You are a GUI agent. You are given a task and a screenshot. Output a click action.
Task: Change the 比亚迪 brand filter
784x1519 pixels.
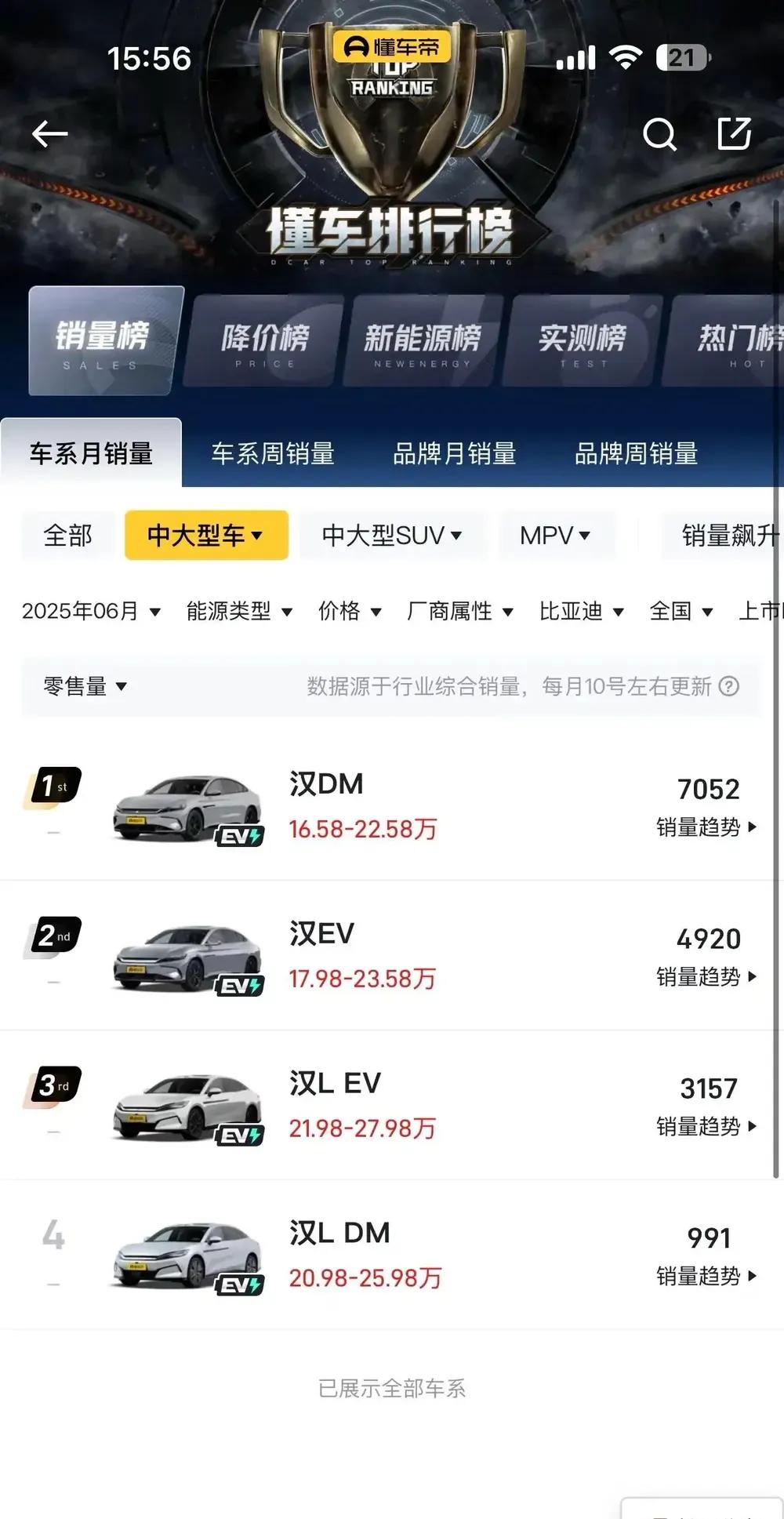[581, 611]
